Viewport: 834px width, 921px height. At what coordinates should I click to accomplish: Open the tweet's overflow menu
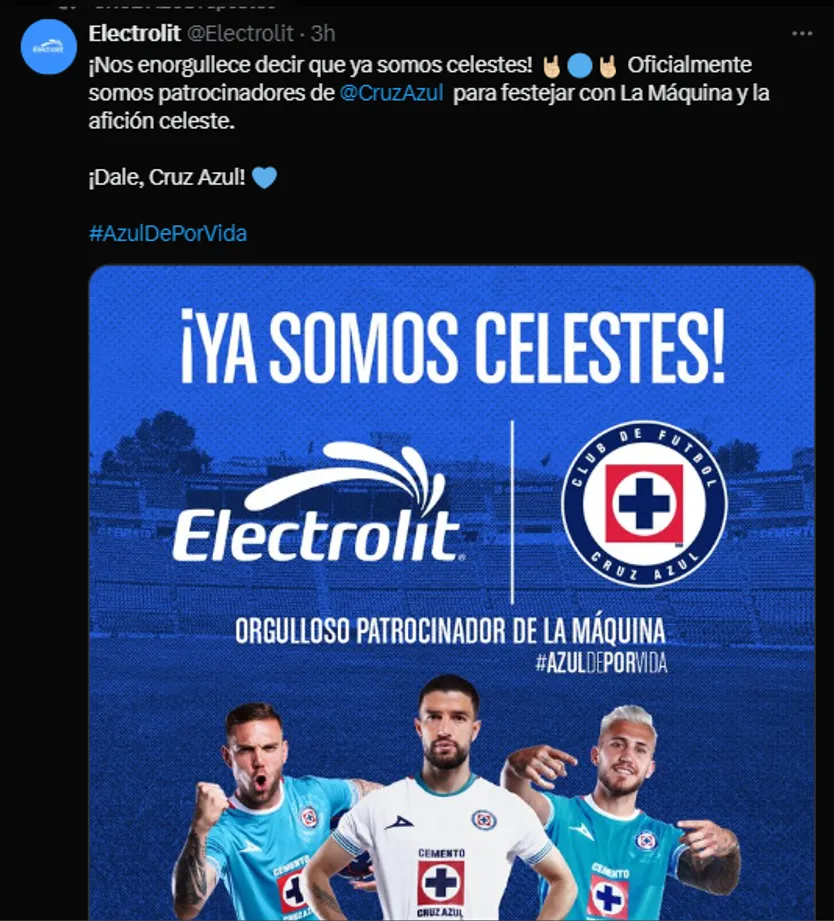pyautogui.click(x=802, y=33)
